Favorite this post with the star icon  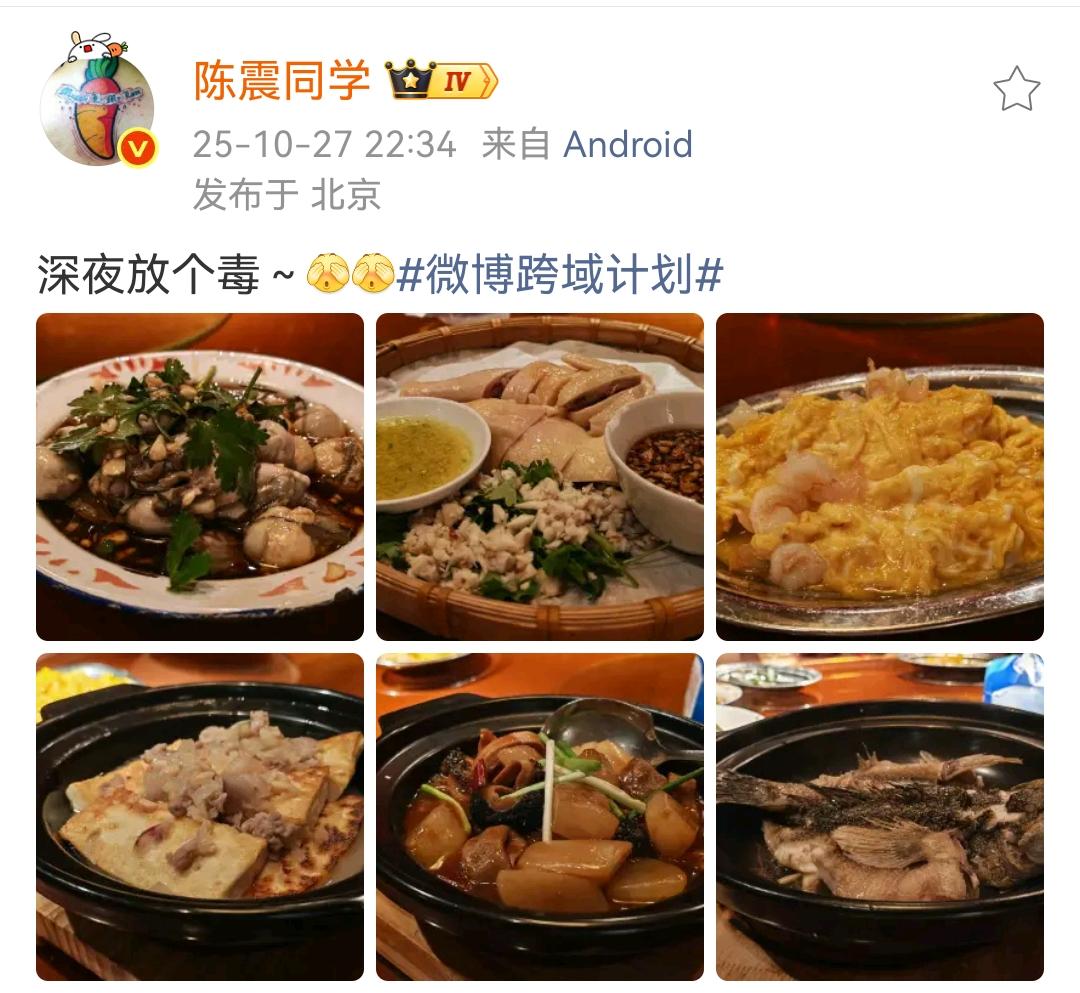(1016, 90)
